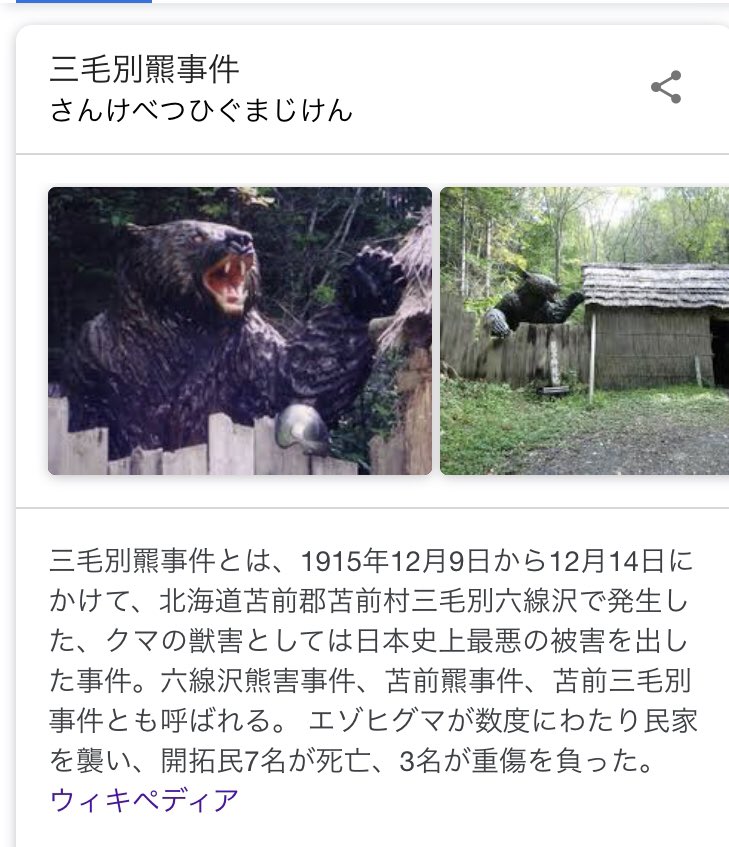Open the ウィキペディア link
Image resolution: width=729 pixels, height=847 pixels.
point(144,800)
